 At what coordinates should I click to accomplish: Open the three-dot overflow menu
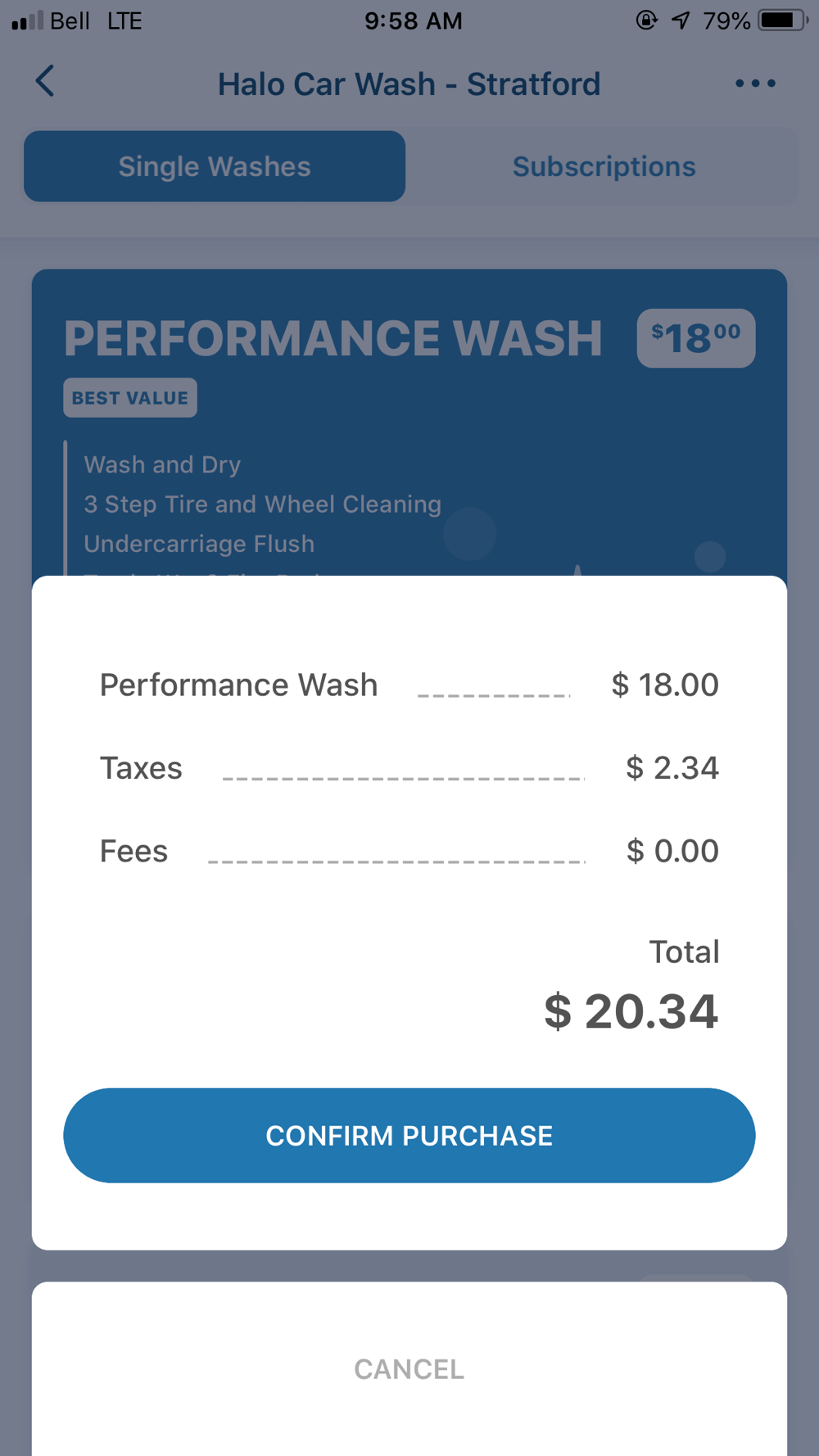pyautogui.click(x=755, y=84)
